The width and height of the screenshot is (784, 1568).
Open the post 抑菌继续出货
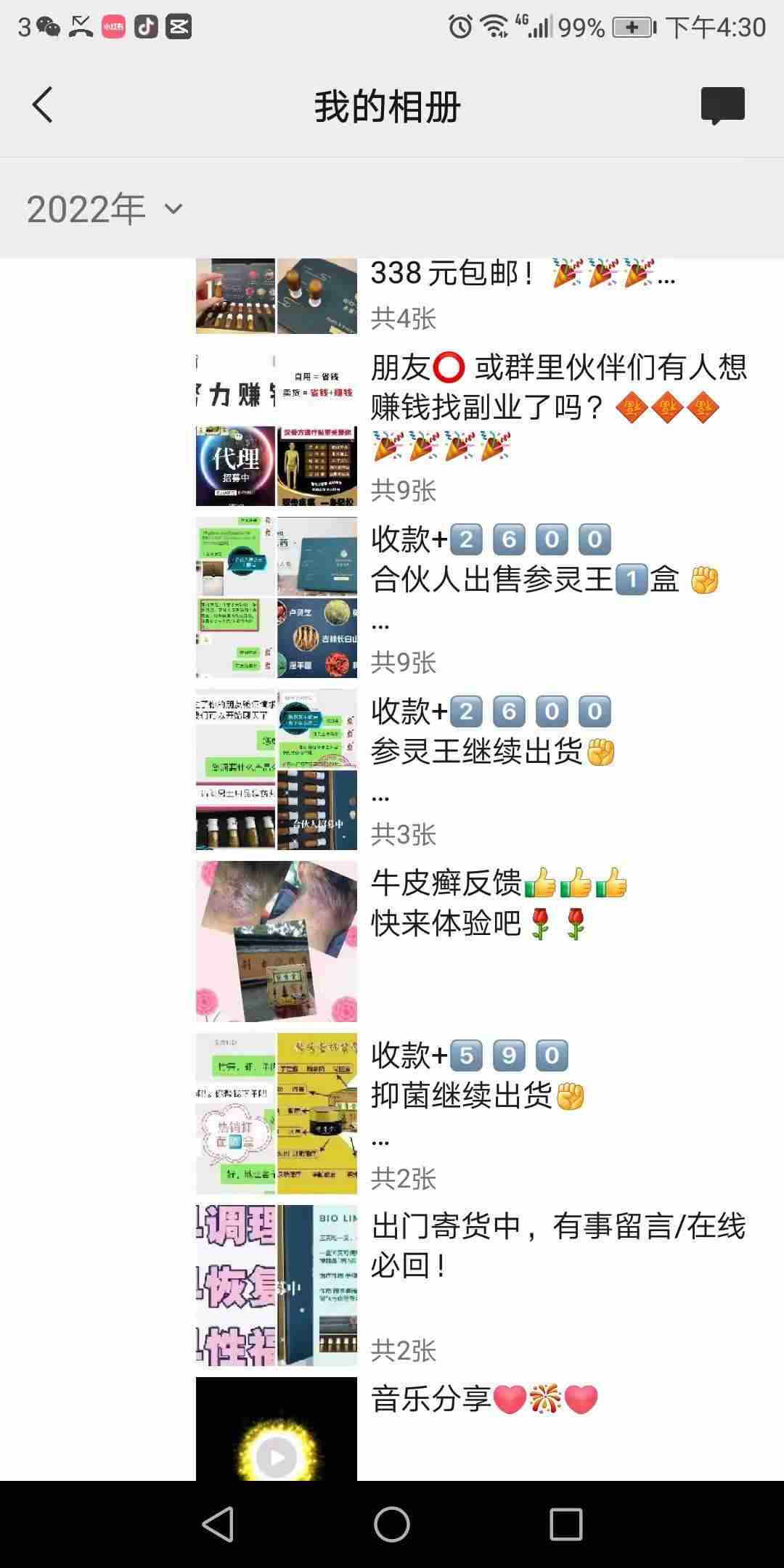coord(479,1095)
